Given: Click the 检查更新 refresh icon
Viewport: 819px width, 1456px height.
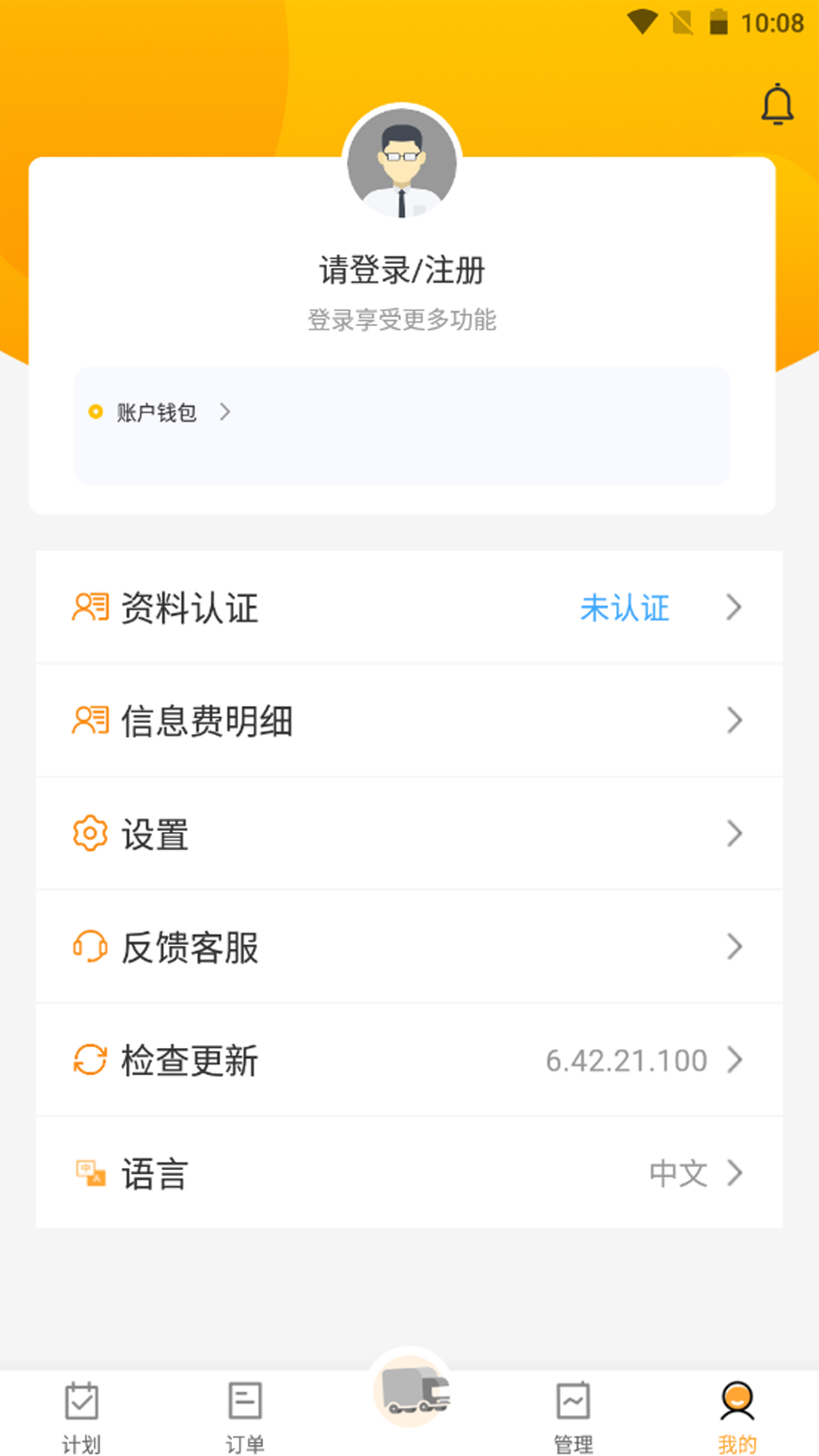Looking at the screenshot, I should point(89,1060).
